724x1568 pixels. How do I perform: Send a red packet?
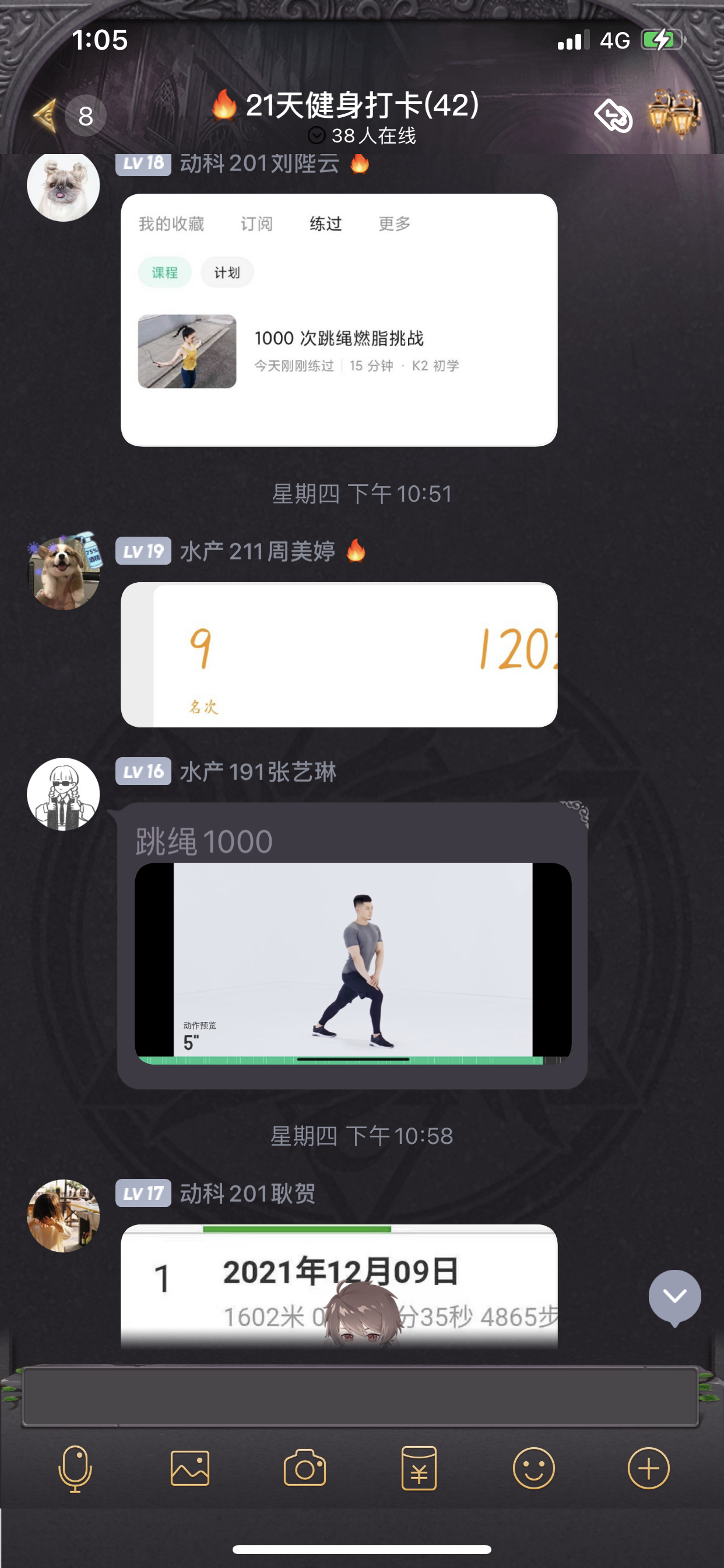(x=419, y=1468)
